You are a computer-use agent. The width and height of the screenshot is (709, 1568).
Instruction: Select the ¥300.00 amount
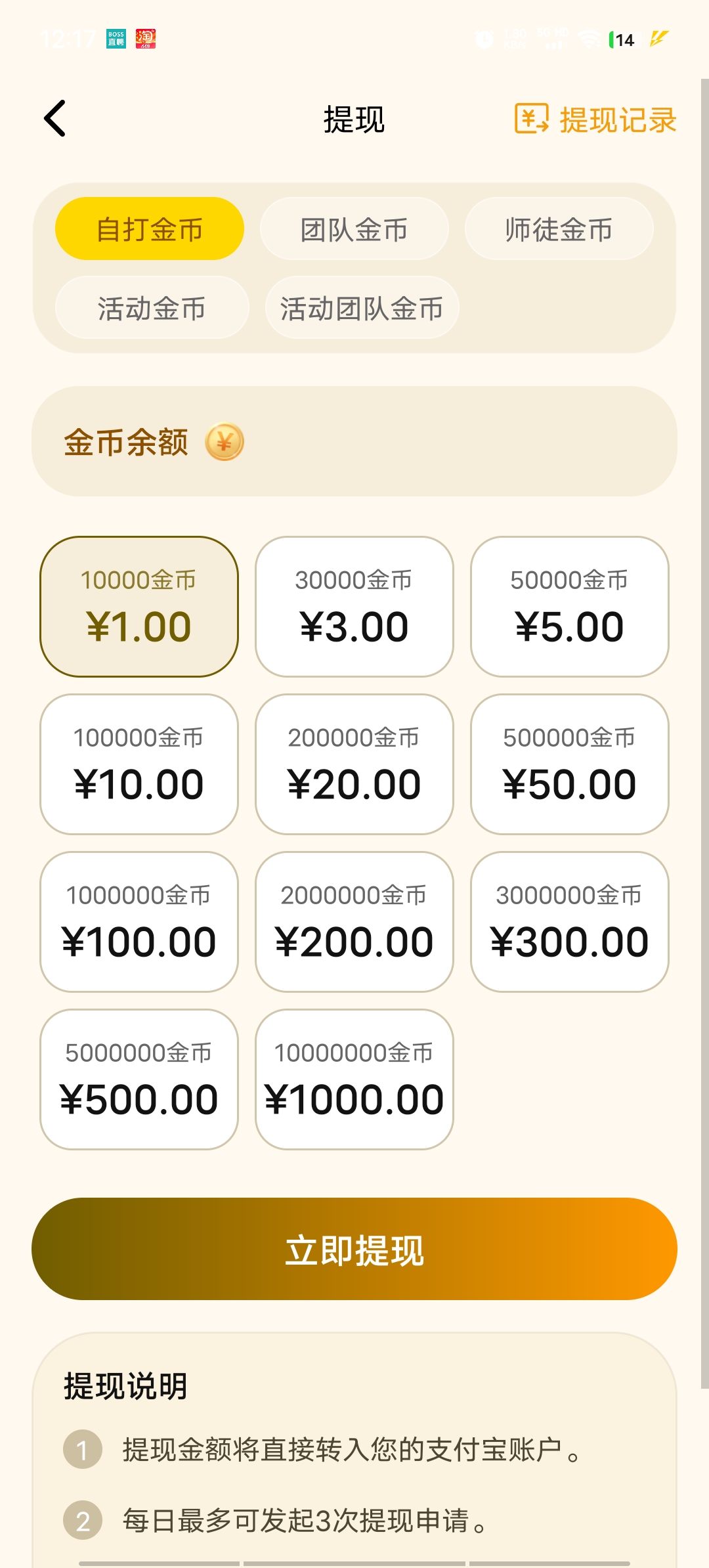570,922
